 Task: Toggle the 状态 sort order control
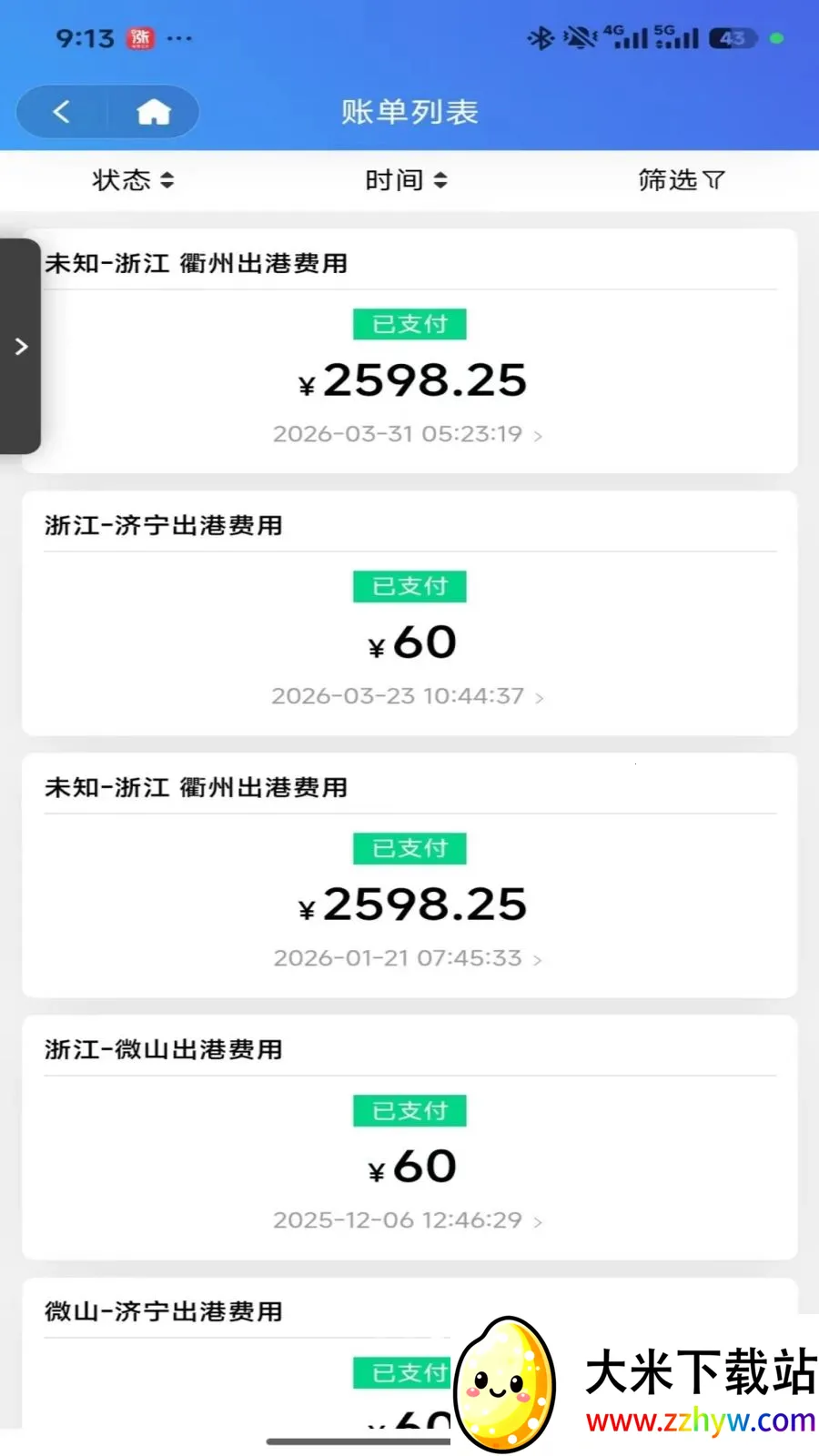click(167, 180)
